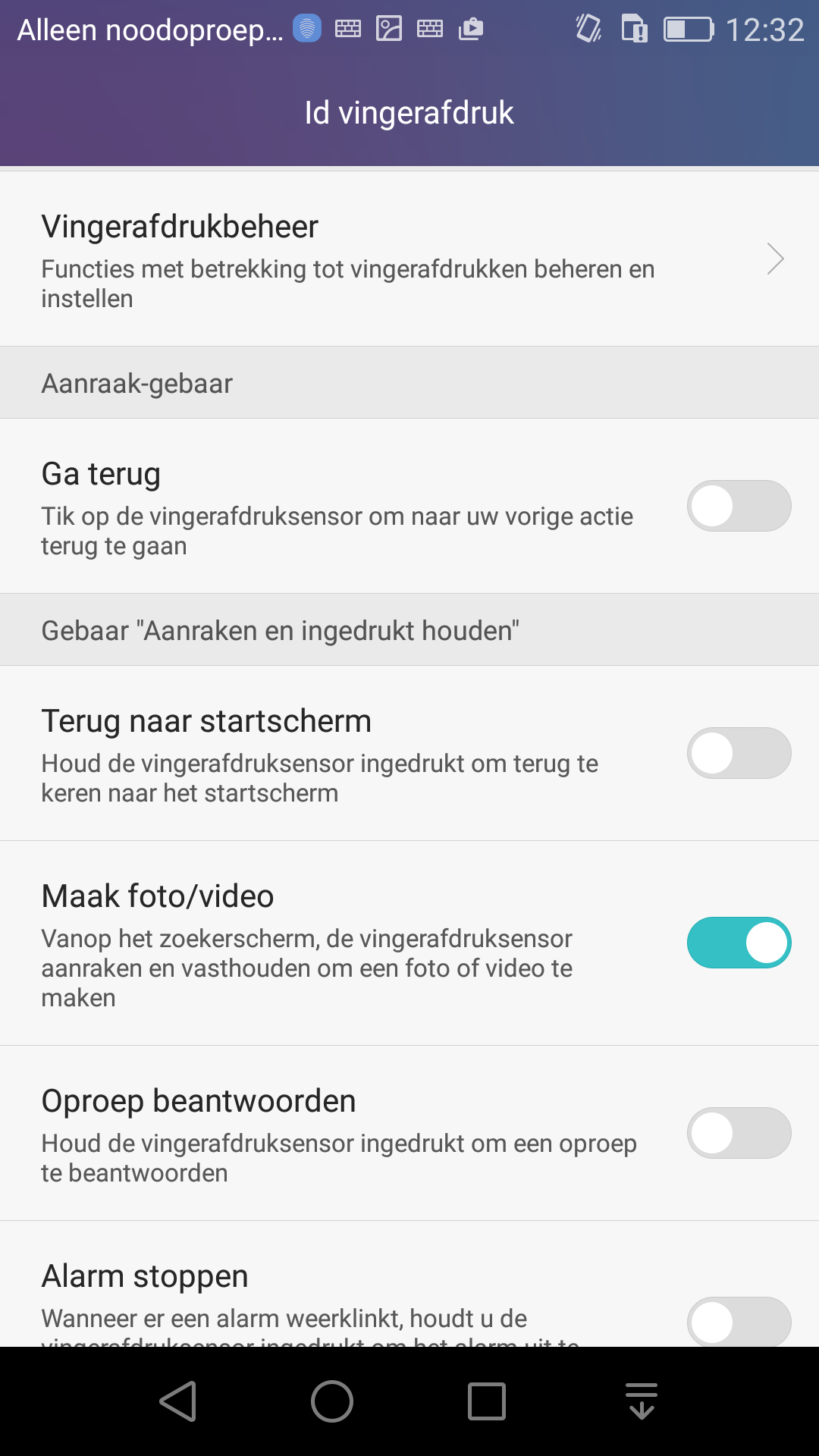819x1456 pixels.
Task: Toggle the Alarm stoppen switch
Action: tap(739, 1322)
